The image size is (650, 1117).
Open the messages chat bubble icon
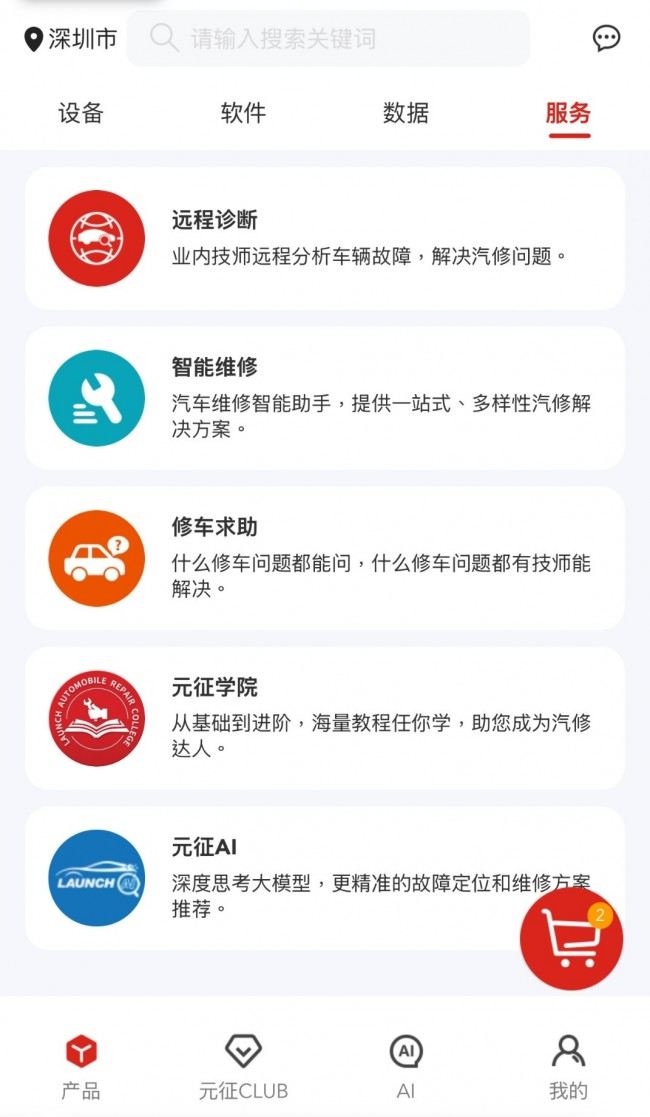(606, 39)
